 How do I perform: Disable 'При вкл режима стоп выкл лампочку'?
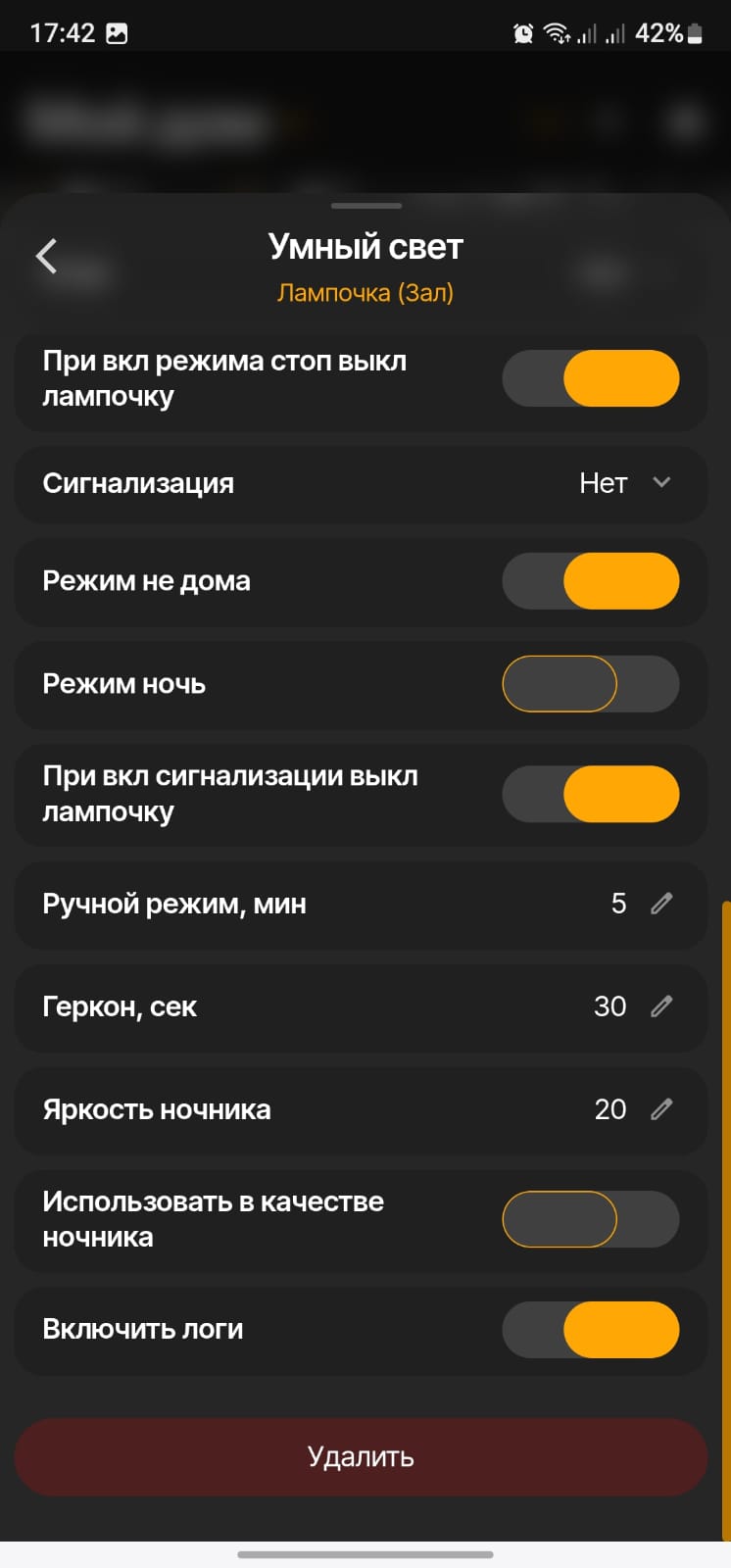[x=590, y=378]
